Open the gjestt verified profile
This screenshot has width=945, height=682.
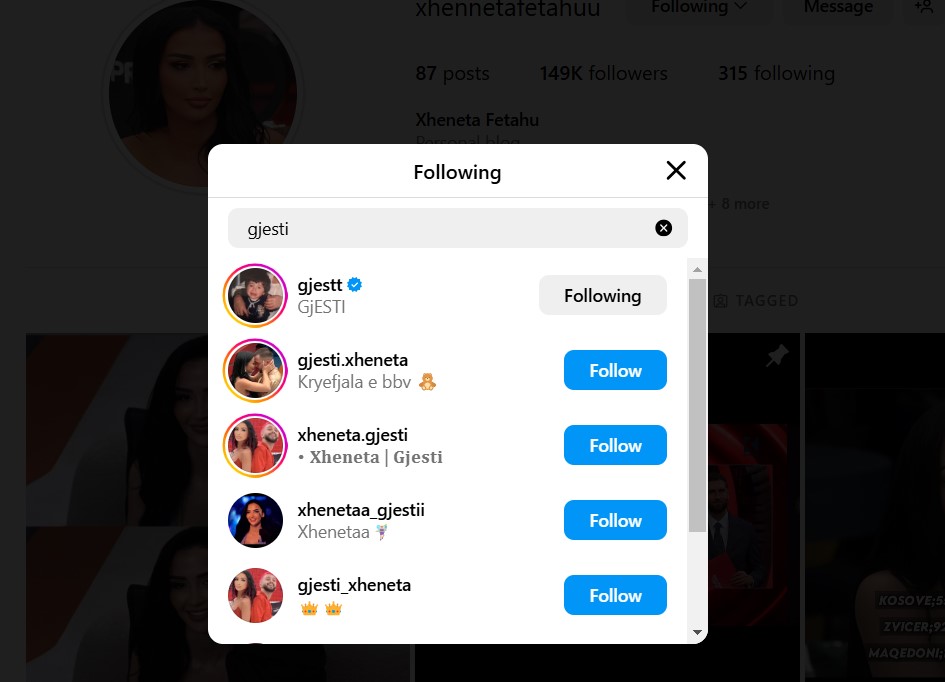(320, 285)
